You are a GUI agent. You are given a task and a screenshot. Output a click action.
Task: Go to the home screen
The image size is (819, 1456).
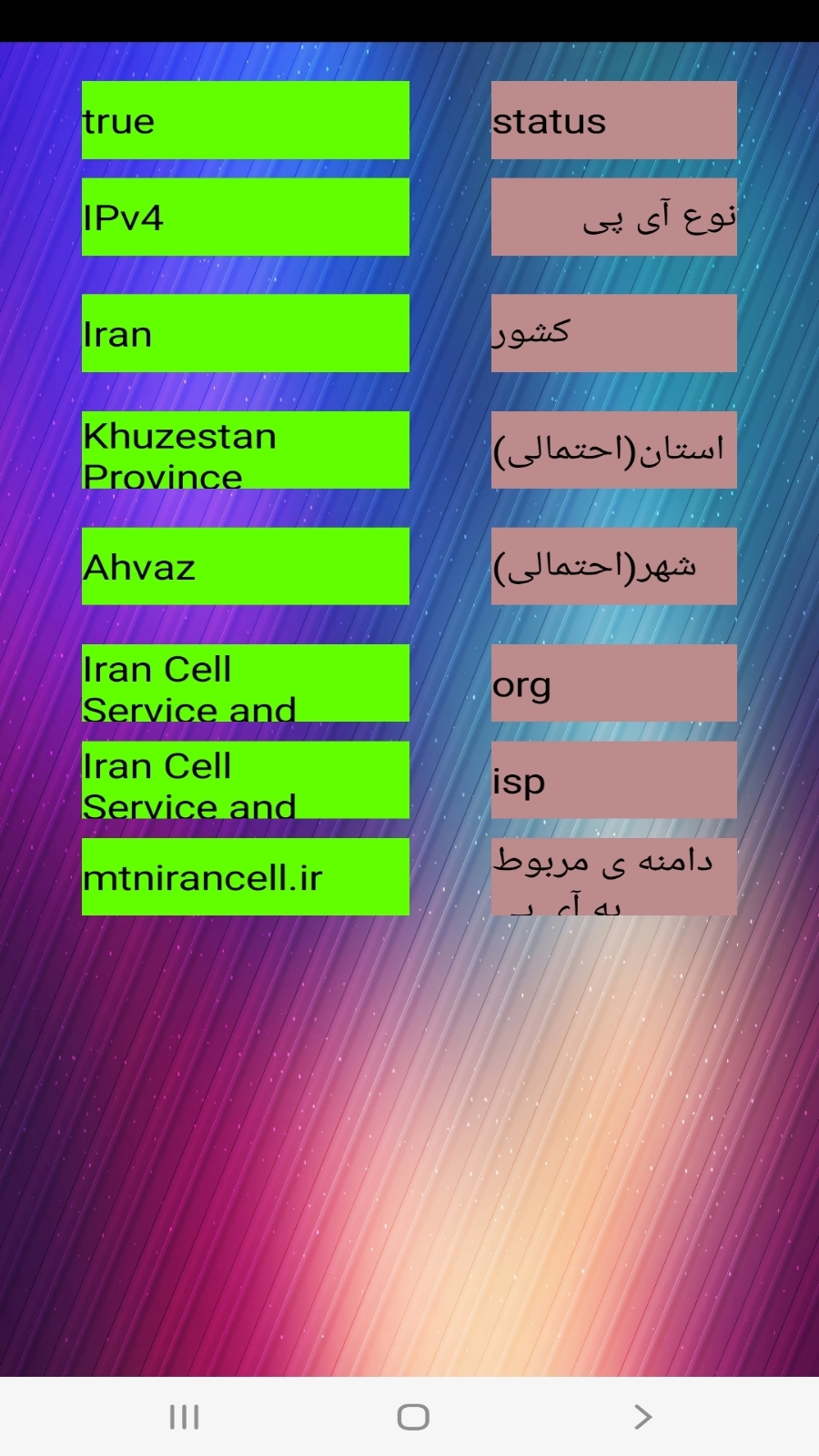pyautogui.click(x=413, y=1417)
